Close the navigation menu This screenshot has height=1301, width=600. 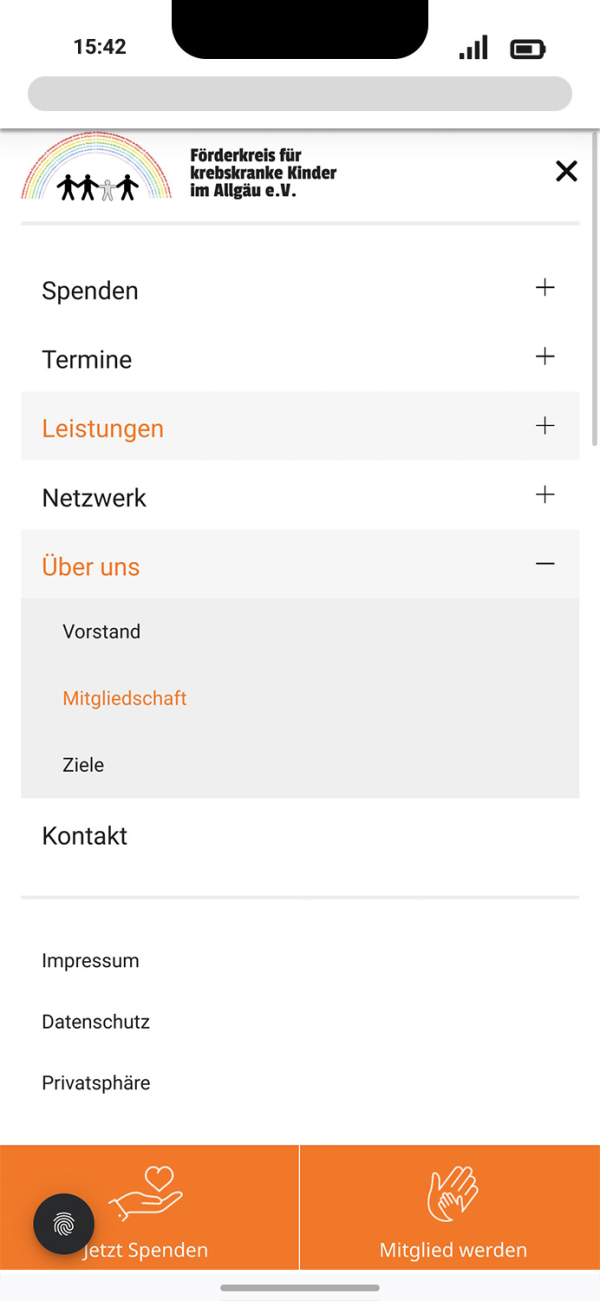coord(566,171)
